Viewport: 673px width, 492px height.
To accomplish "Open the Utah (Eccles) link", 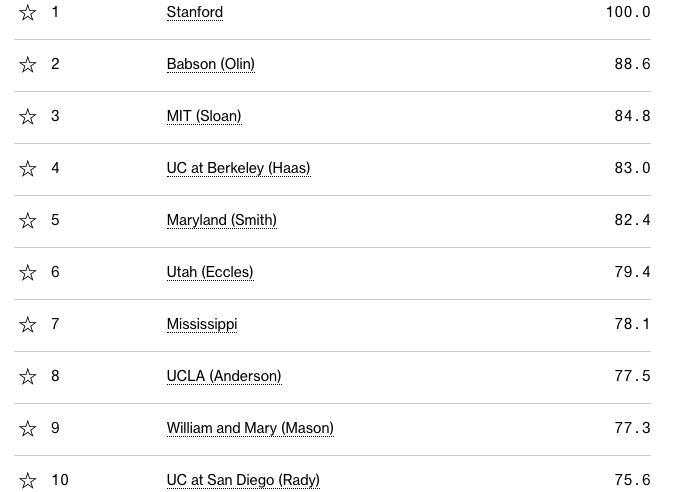I will click(x=209, y=272).
